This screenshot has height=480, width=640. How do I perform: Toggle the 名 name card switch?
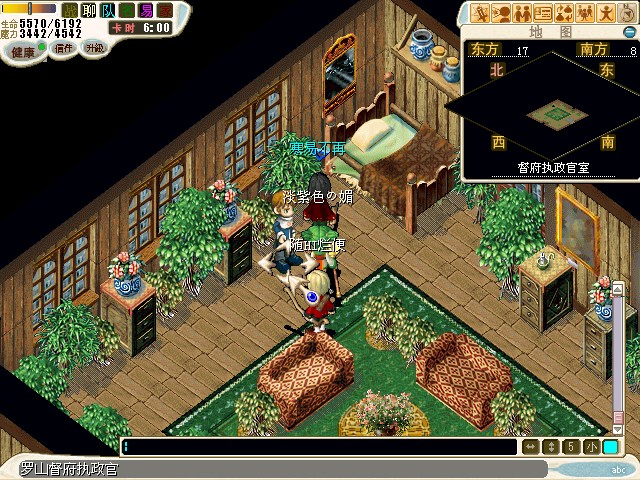(x=127, y=10)
